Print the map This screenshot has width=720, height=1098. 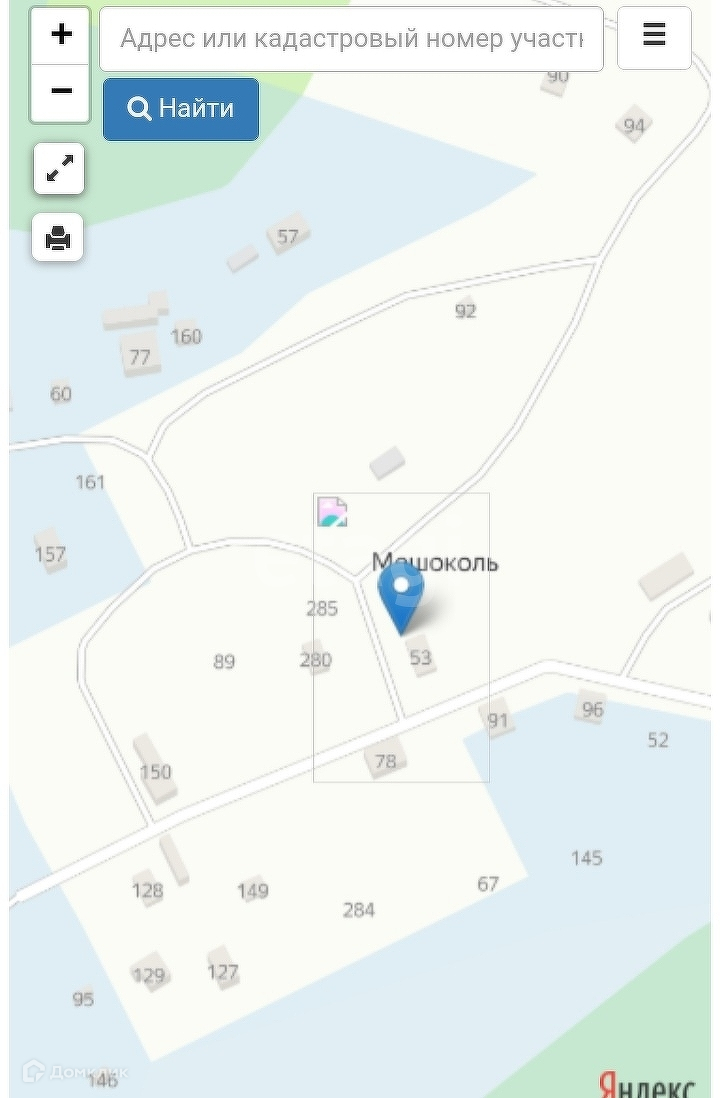[58, 238]
